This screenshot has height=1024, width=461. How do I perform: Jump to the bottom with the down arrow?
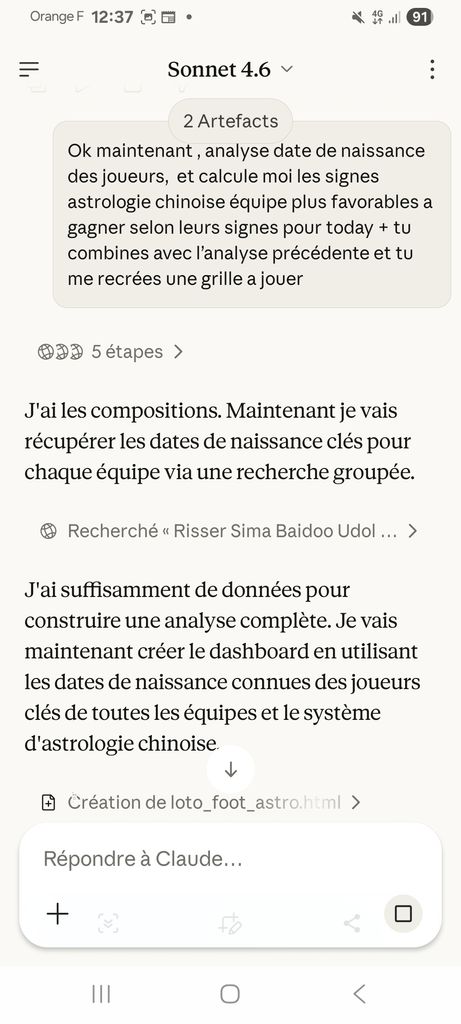click(230, 770)
